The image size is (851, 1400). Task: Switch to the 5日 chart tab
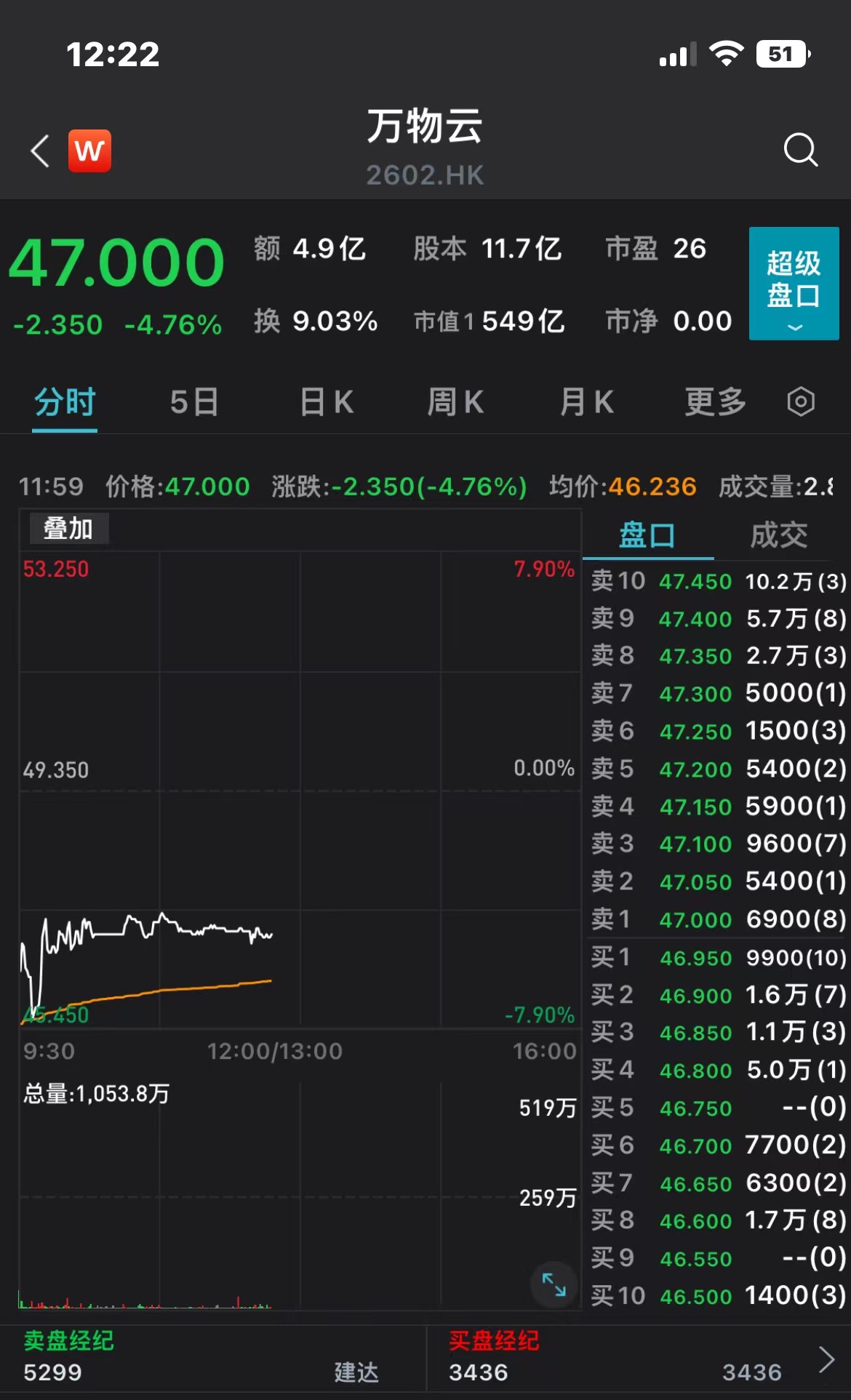click(x=194, y=402)
